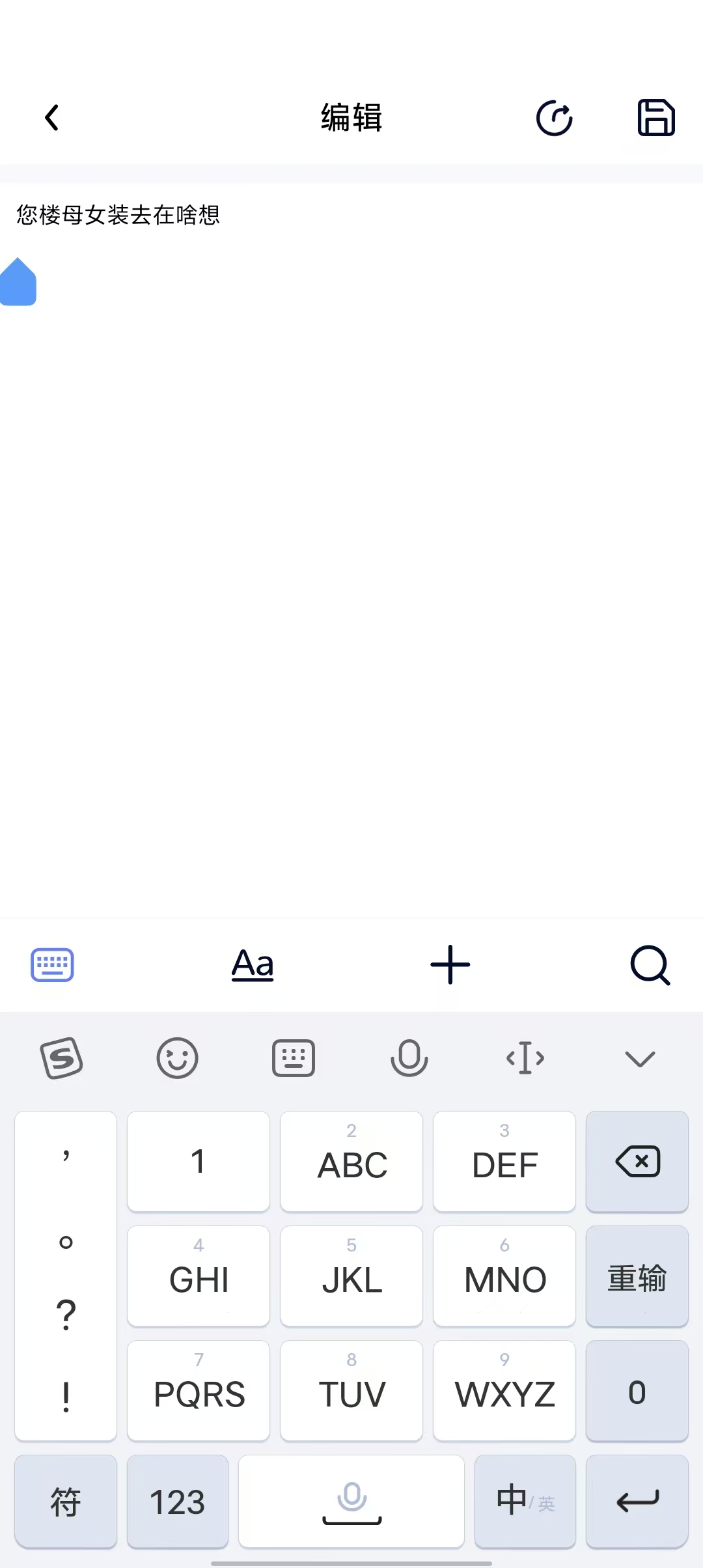Tap the return key
Viewport: 703px width, 1568px height.
click(637, 1501)
